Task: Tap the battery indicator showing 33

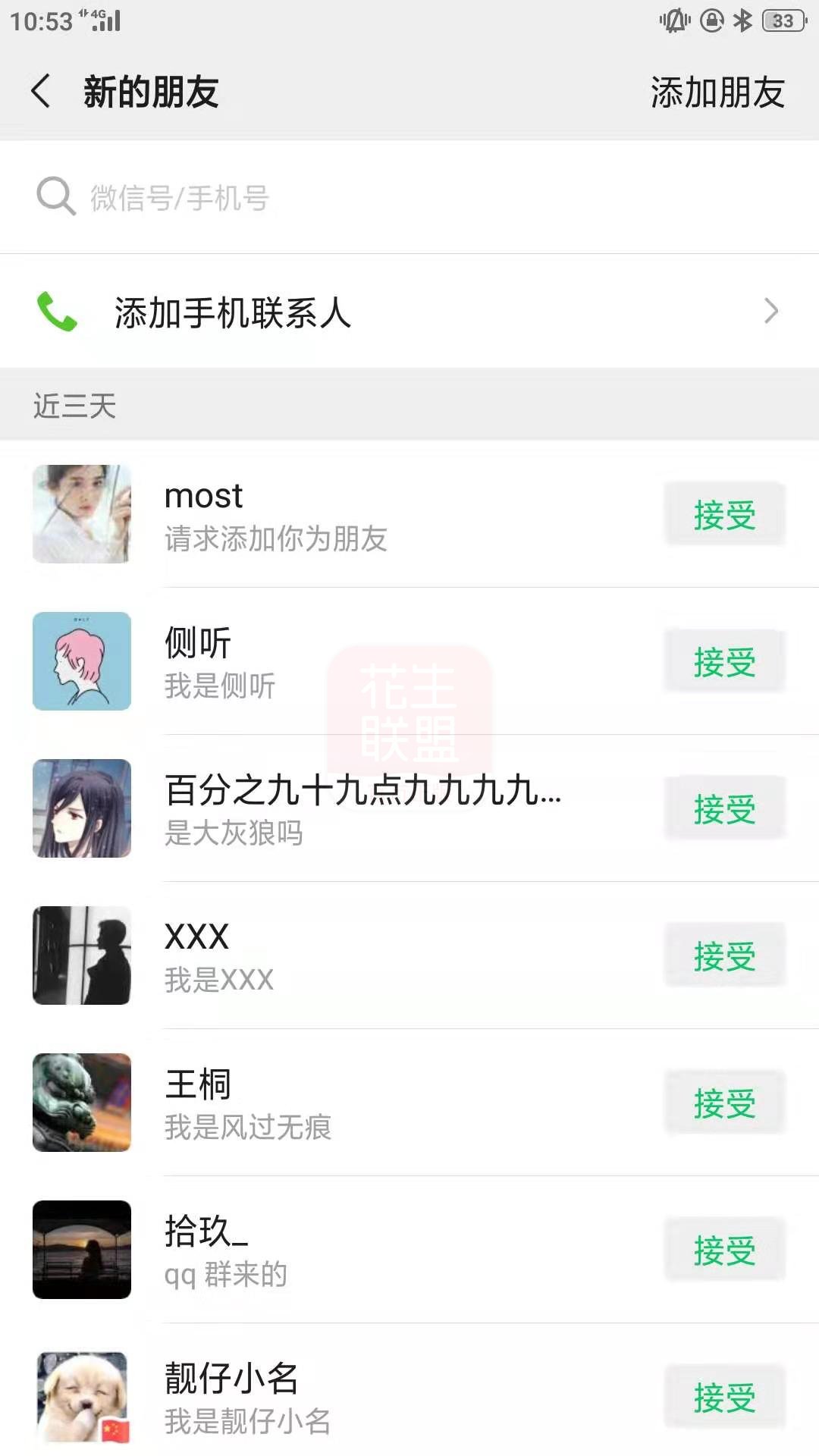Action: [784, 23]
